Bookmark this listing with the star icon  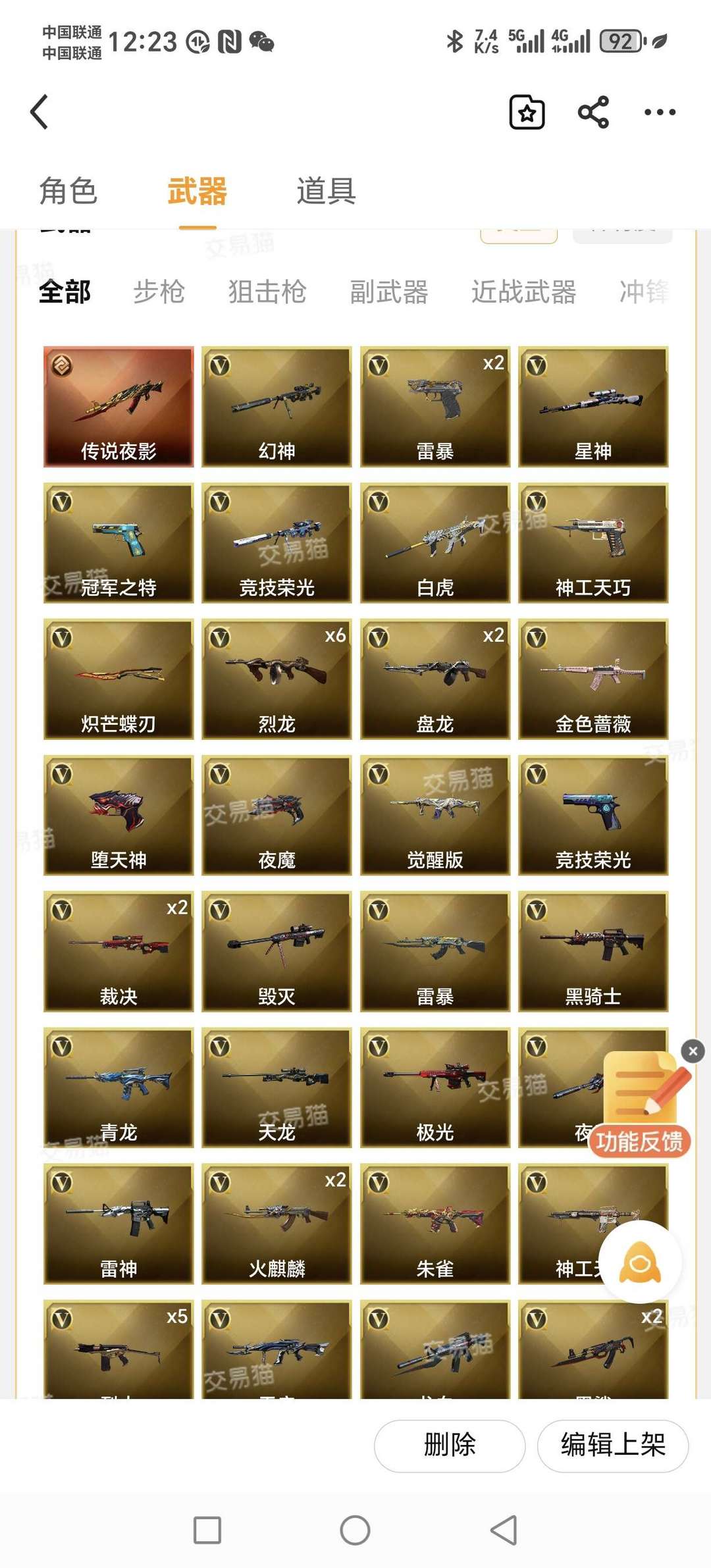[527, 113]
